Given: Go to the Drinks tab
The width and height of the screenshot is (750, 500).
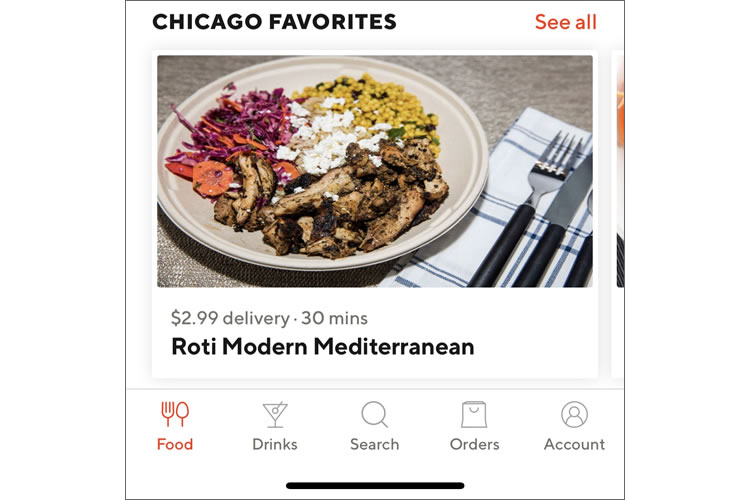Looking at the screenshot, I should point(274,426).
